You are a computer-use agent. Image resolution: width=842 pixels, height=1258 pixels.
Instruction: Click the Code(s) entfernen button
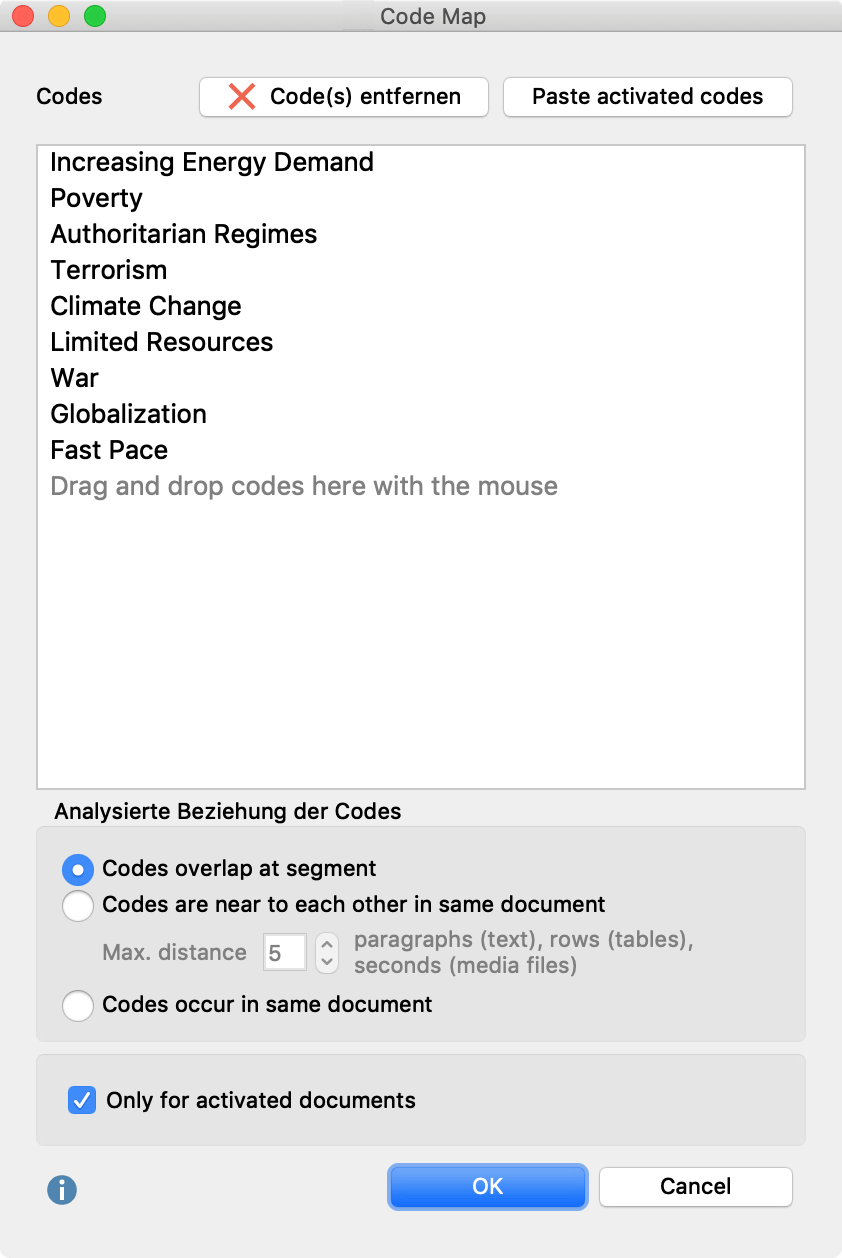tap(343, 97)
